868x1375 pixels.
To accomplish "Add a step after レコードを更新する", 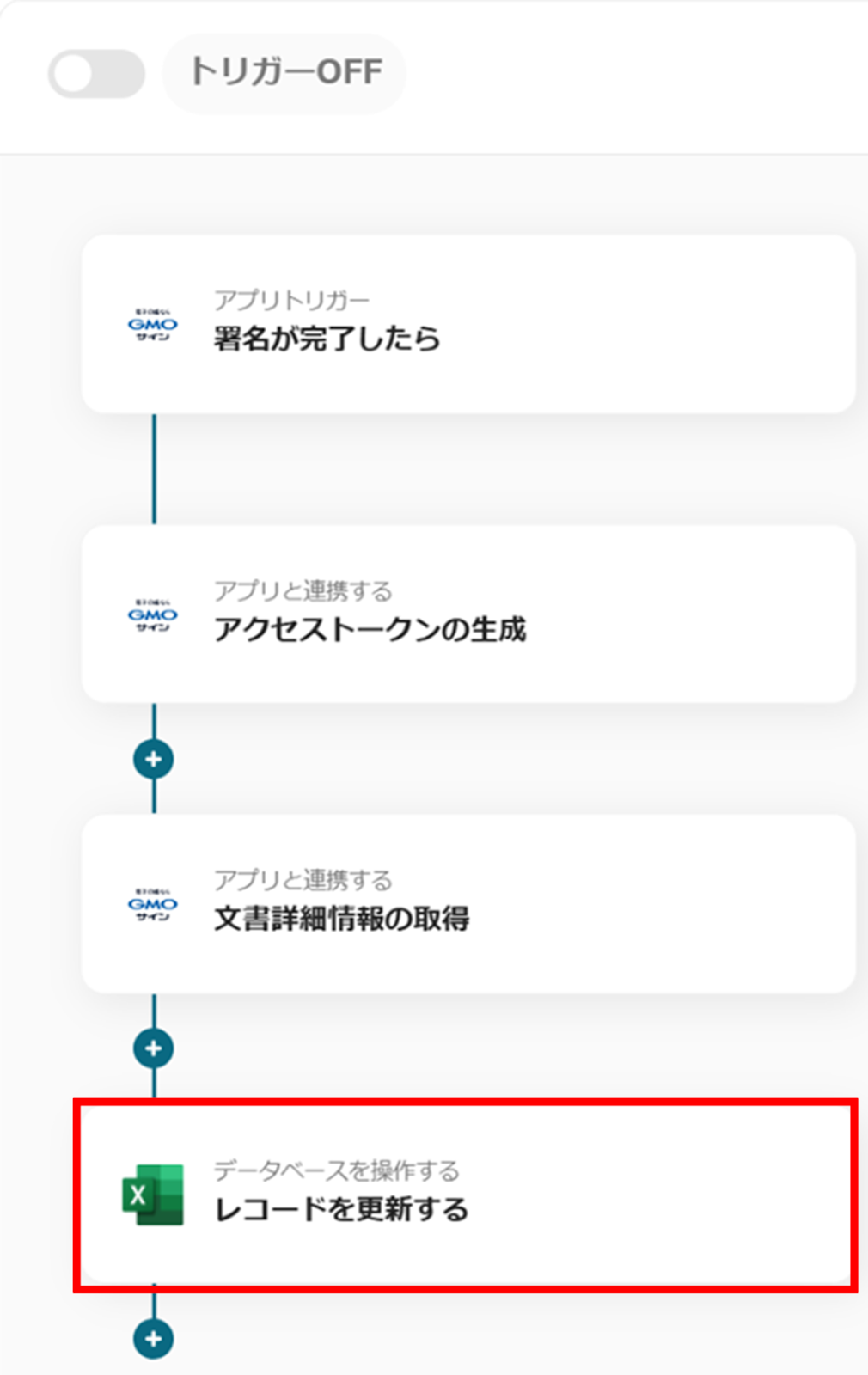I will pyautogui.click(x=154, y=1339).
